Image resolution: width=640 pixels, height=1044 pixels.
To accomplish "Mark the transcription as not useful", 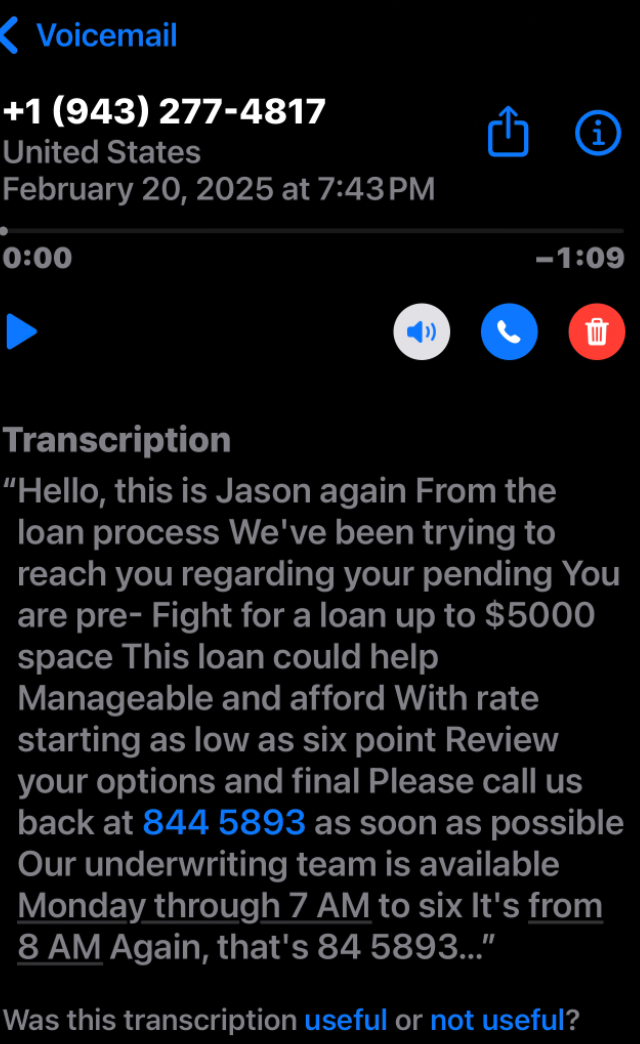I will (497, 1020).
